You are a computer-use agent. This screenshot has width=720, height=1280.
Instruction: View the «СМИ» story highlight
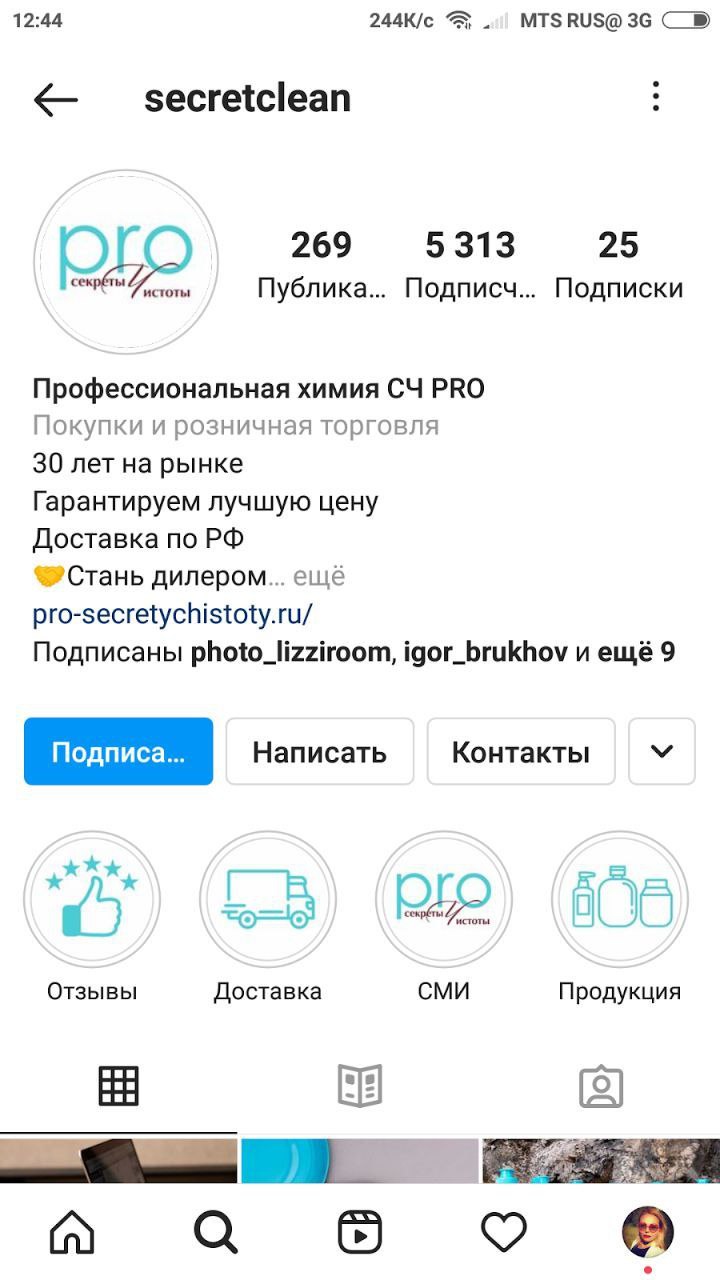pyautogui.click(x=444, y=899)
